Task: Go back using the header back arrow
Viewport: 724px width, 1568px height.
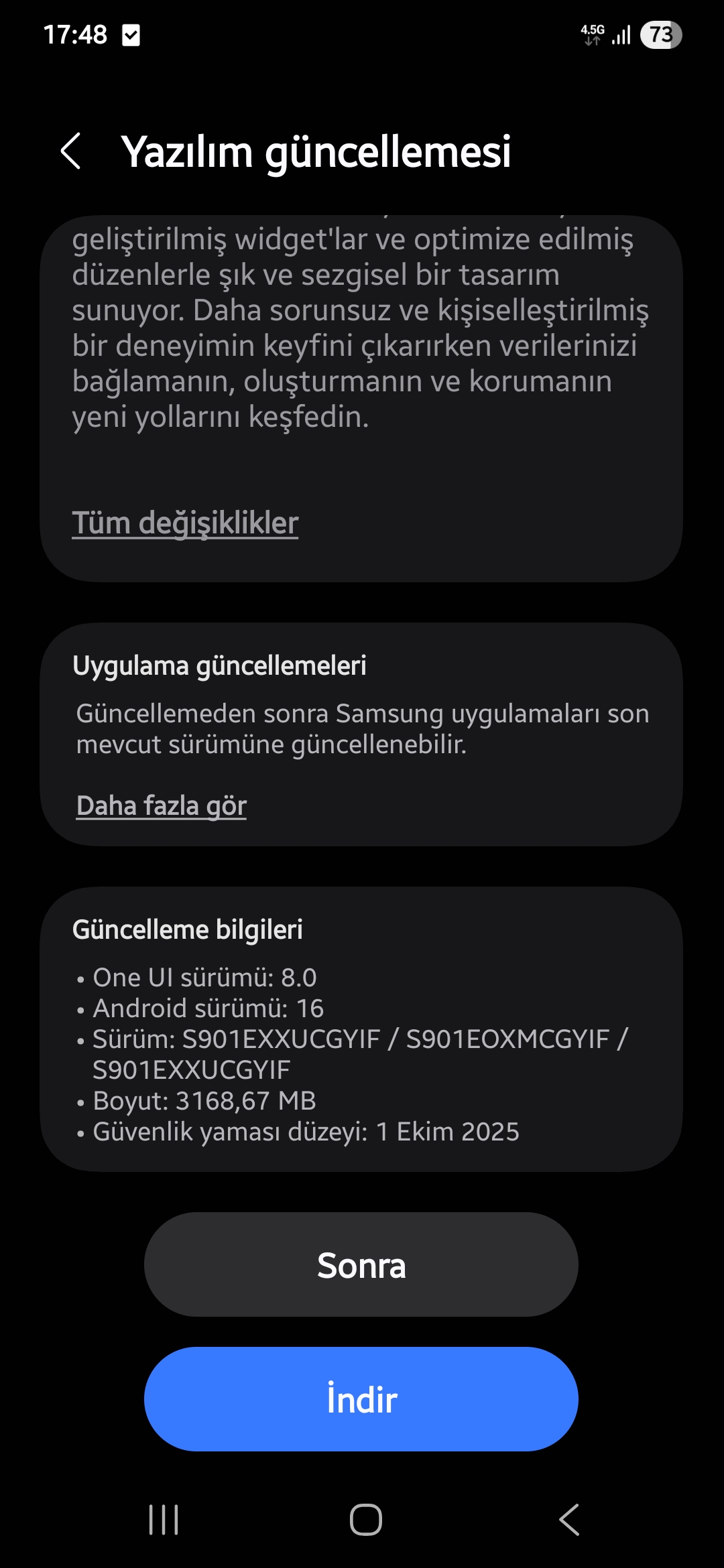Action: 71,151
